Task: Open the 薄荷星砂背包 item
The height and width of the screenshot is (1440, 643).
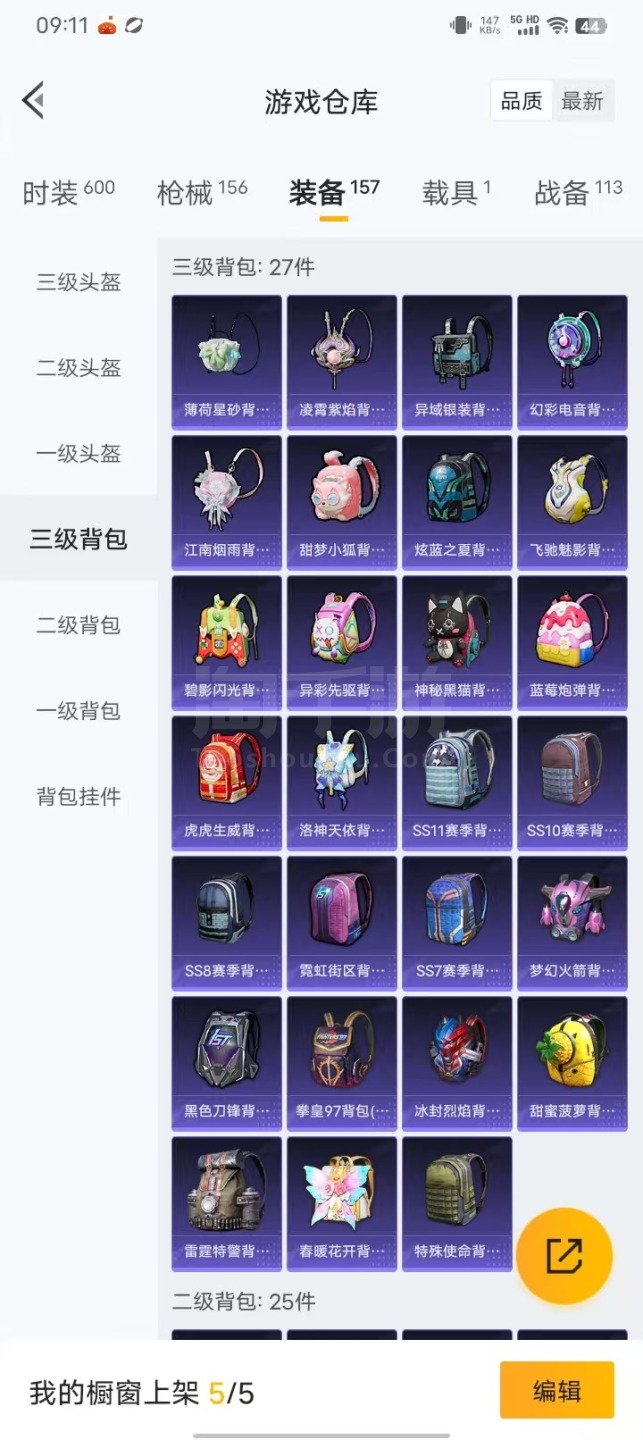Action: [227, 362]
